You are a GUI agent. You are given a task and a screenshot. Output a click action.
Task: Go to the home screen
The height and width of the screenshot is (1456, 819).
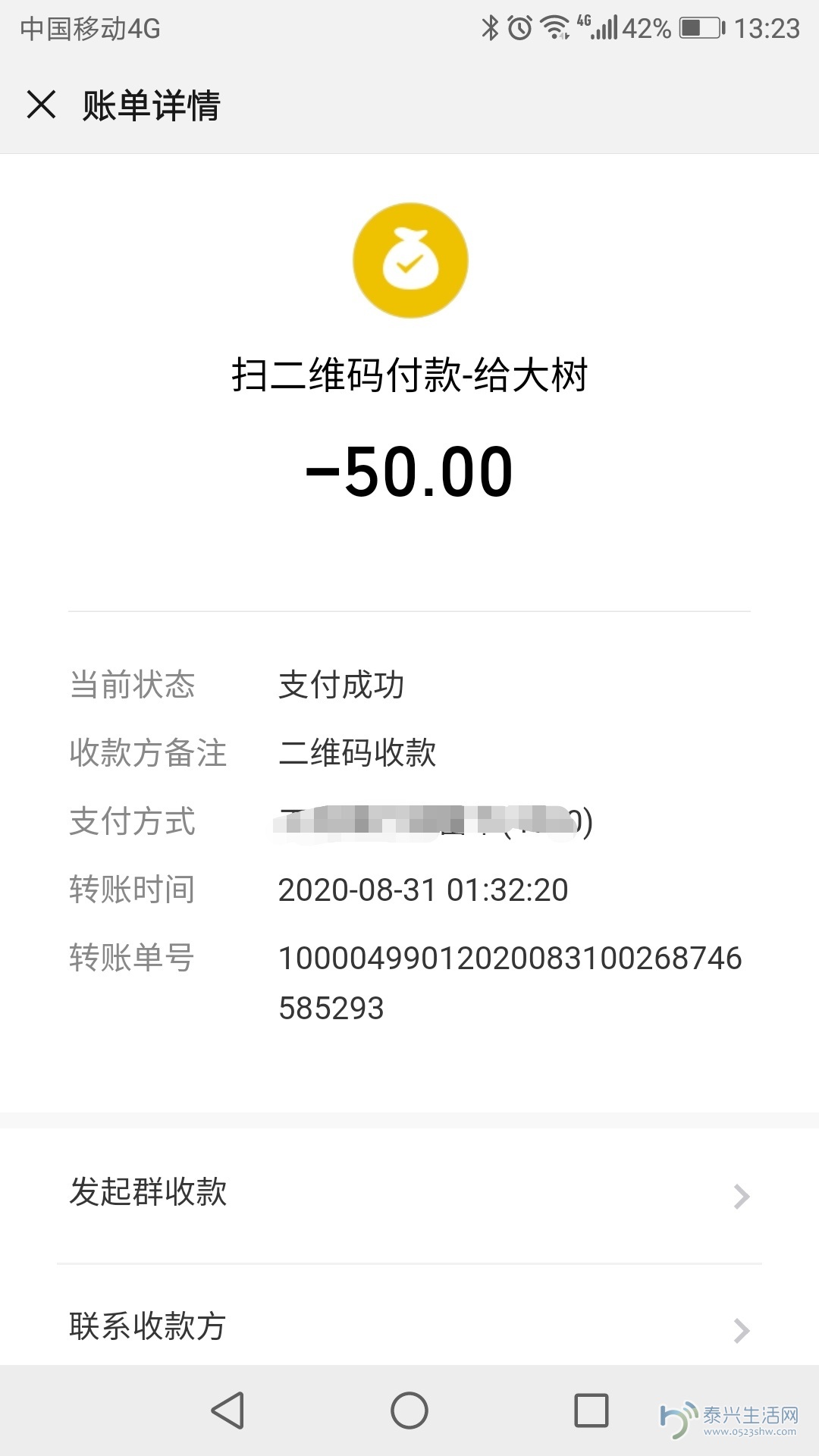(x=409, y=1410)
